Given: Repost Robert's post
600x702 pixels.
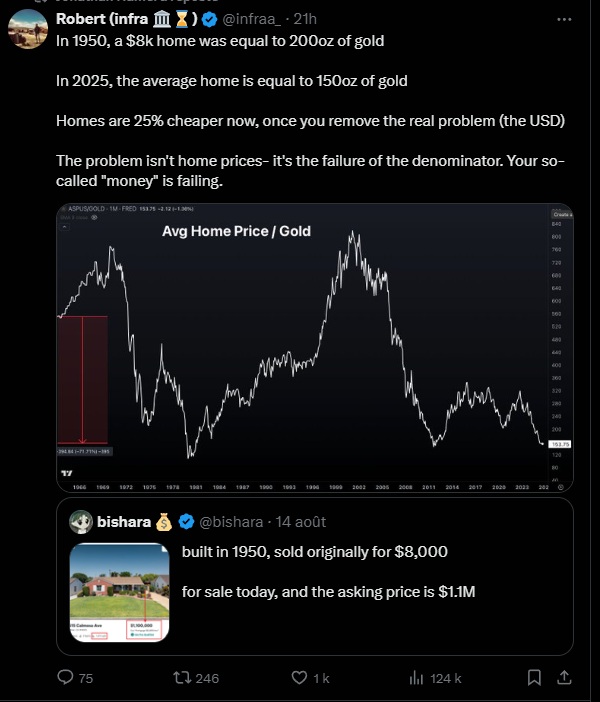Looking at the screenshot, I should coord(196,677).
